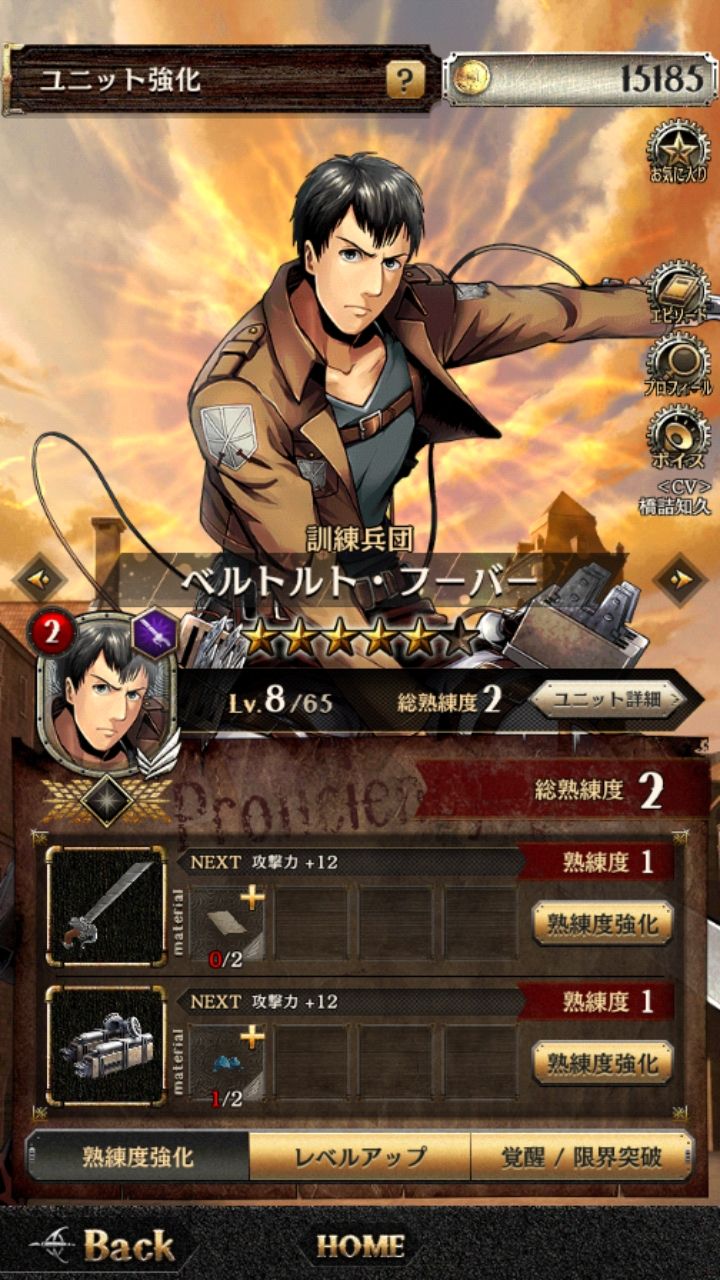Screen dimensions: 720x1280
Task: Tap 熟練度強化 button for the maneuver gear
Action: (x=602, y=1062)
